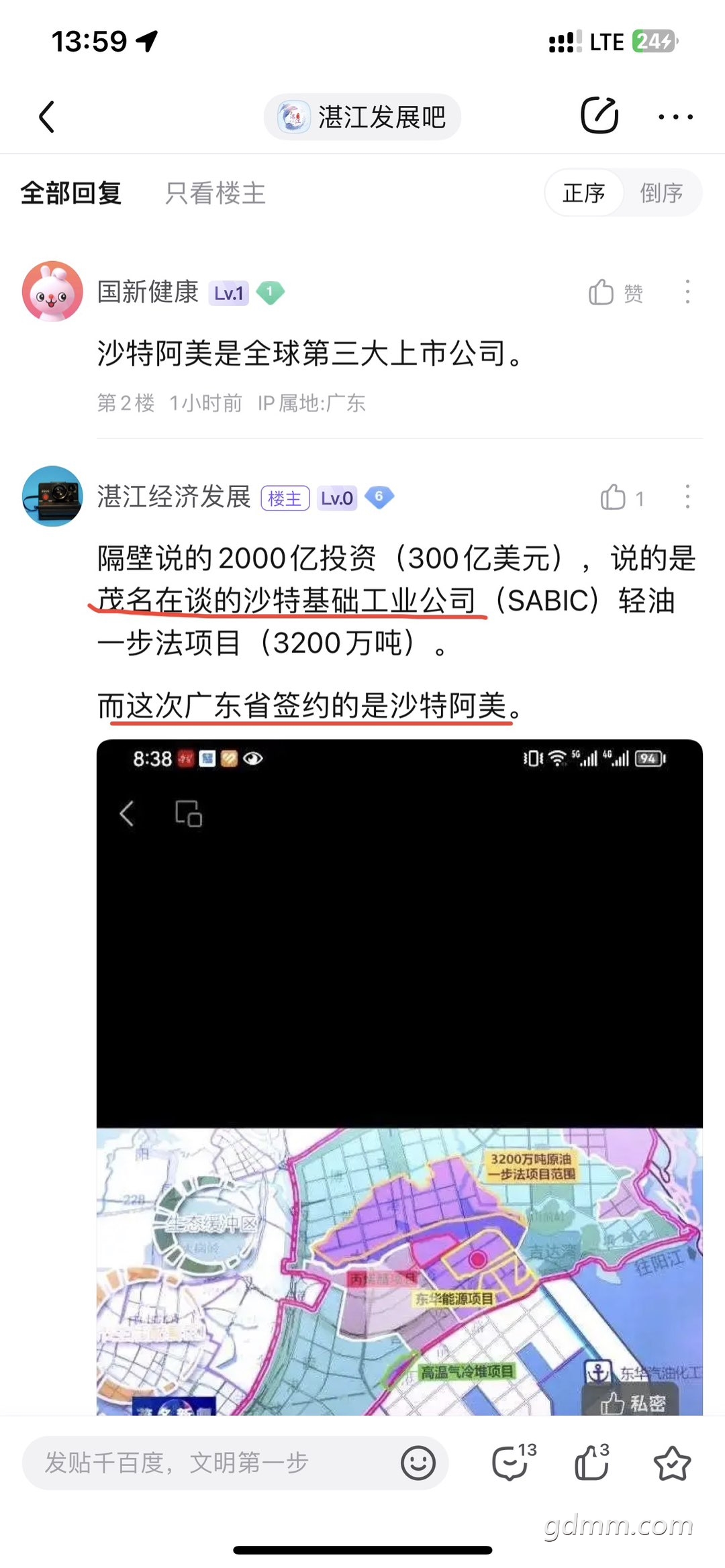This screenshot has height=1568, width=725.
Task: Go back using the top-left arrow
Action: (46, 117)
